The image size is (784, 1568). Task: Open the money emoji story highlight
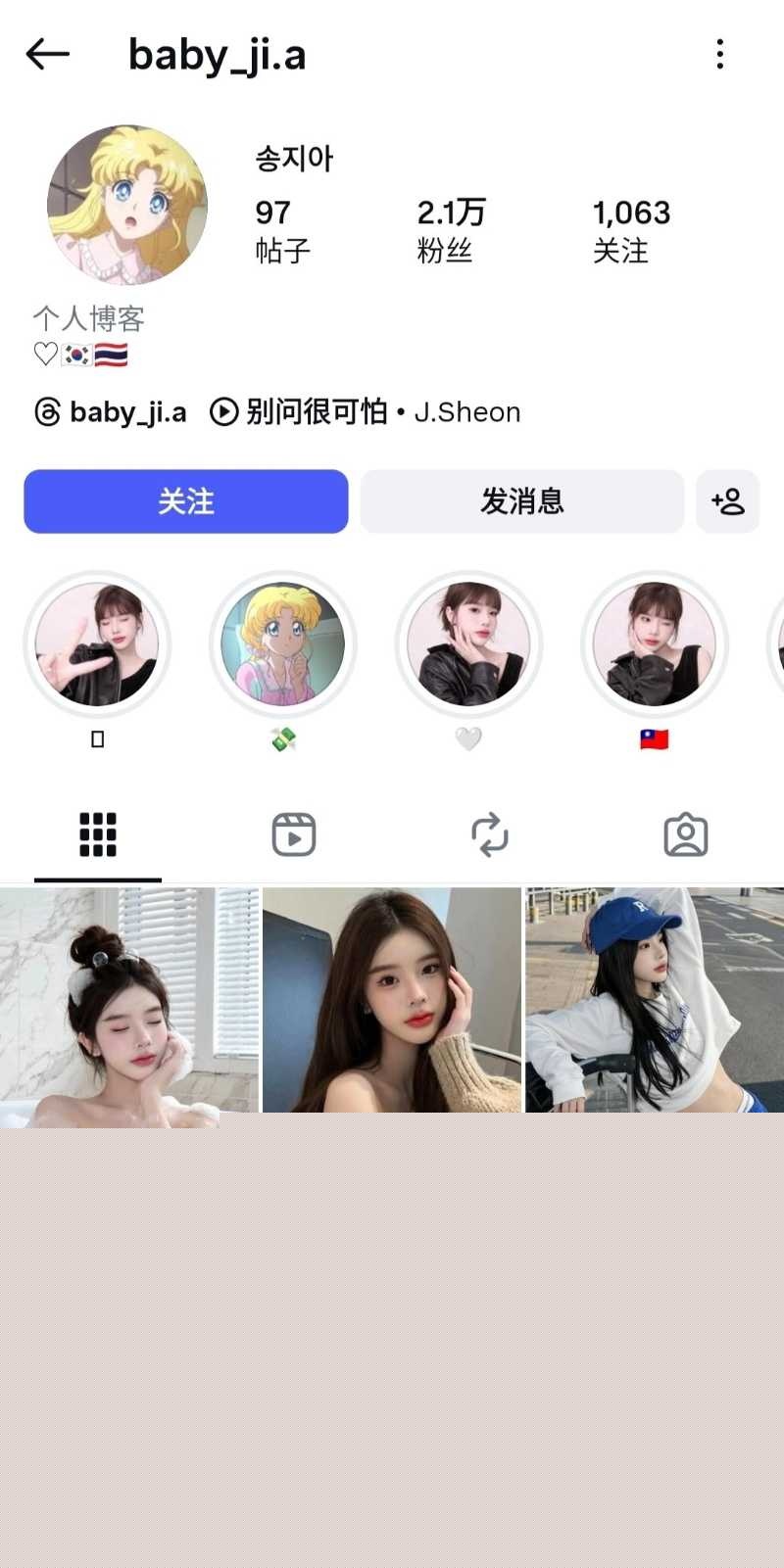(x=283, y=644)
